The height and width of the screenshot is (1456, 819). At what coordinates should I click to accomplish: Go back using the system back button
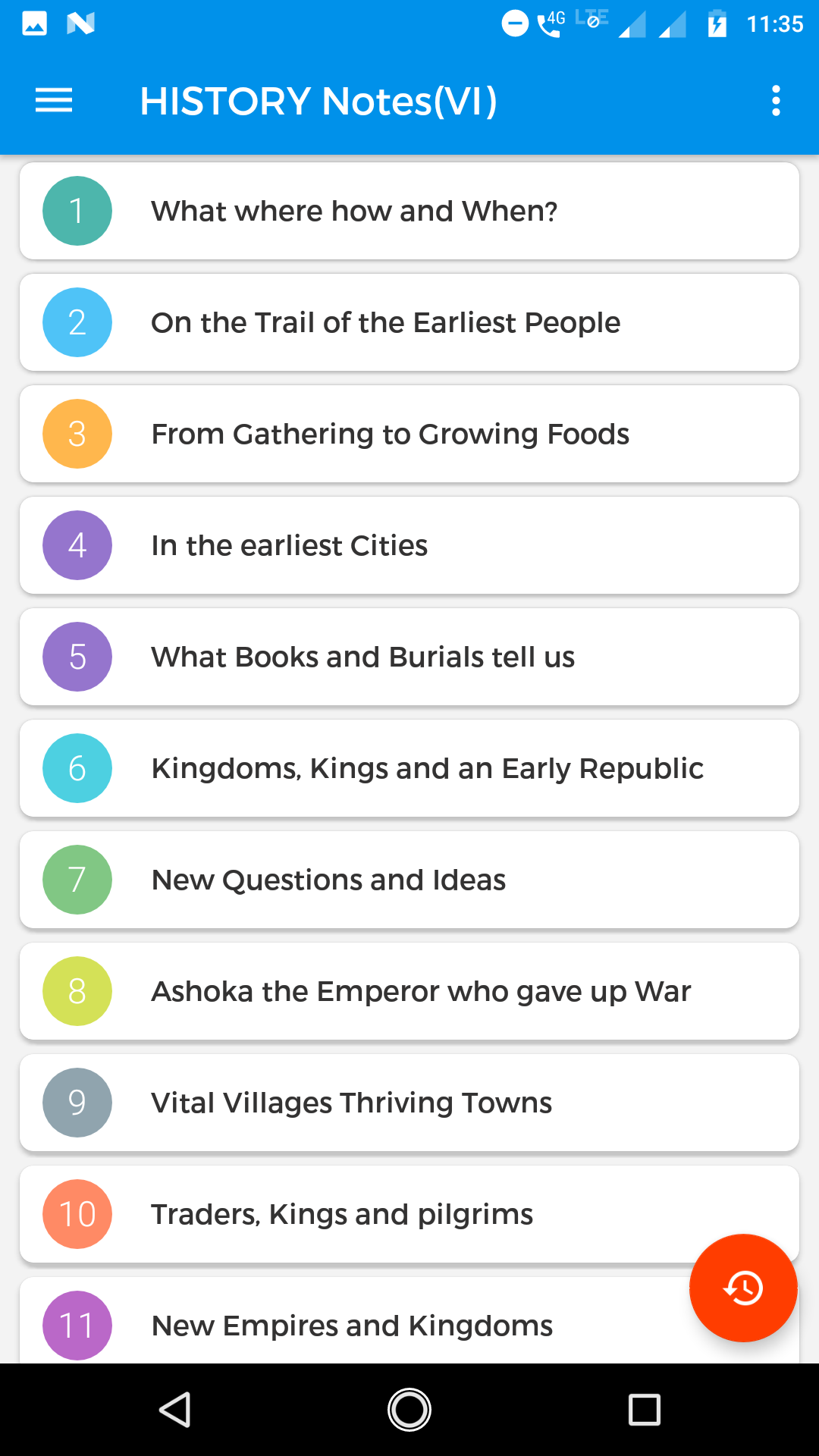tap(175, 1410)
